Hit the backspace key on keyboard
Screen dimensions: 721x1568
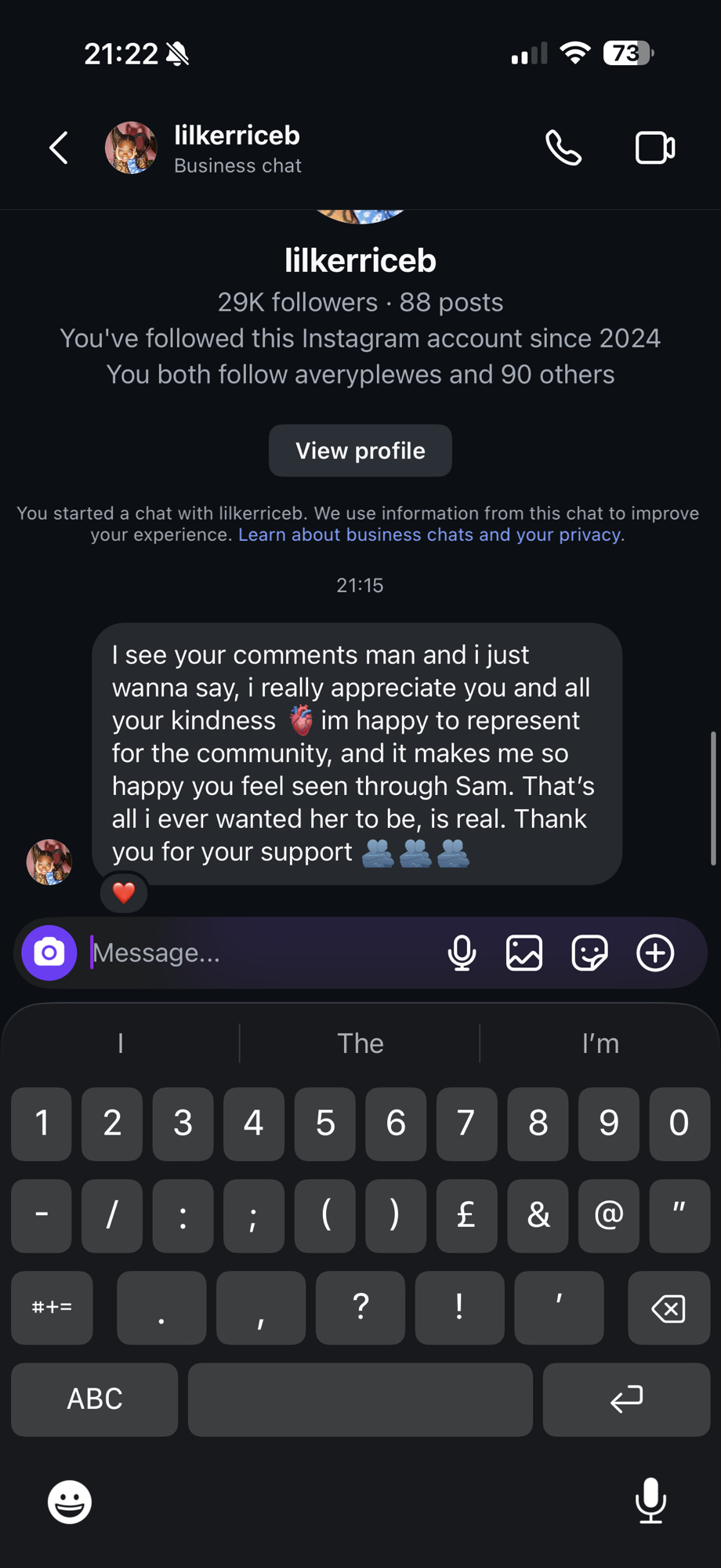[668, 1308]
